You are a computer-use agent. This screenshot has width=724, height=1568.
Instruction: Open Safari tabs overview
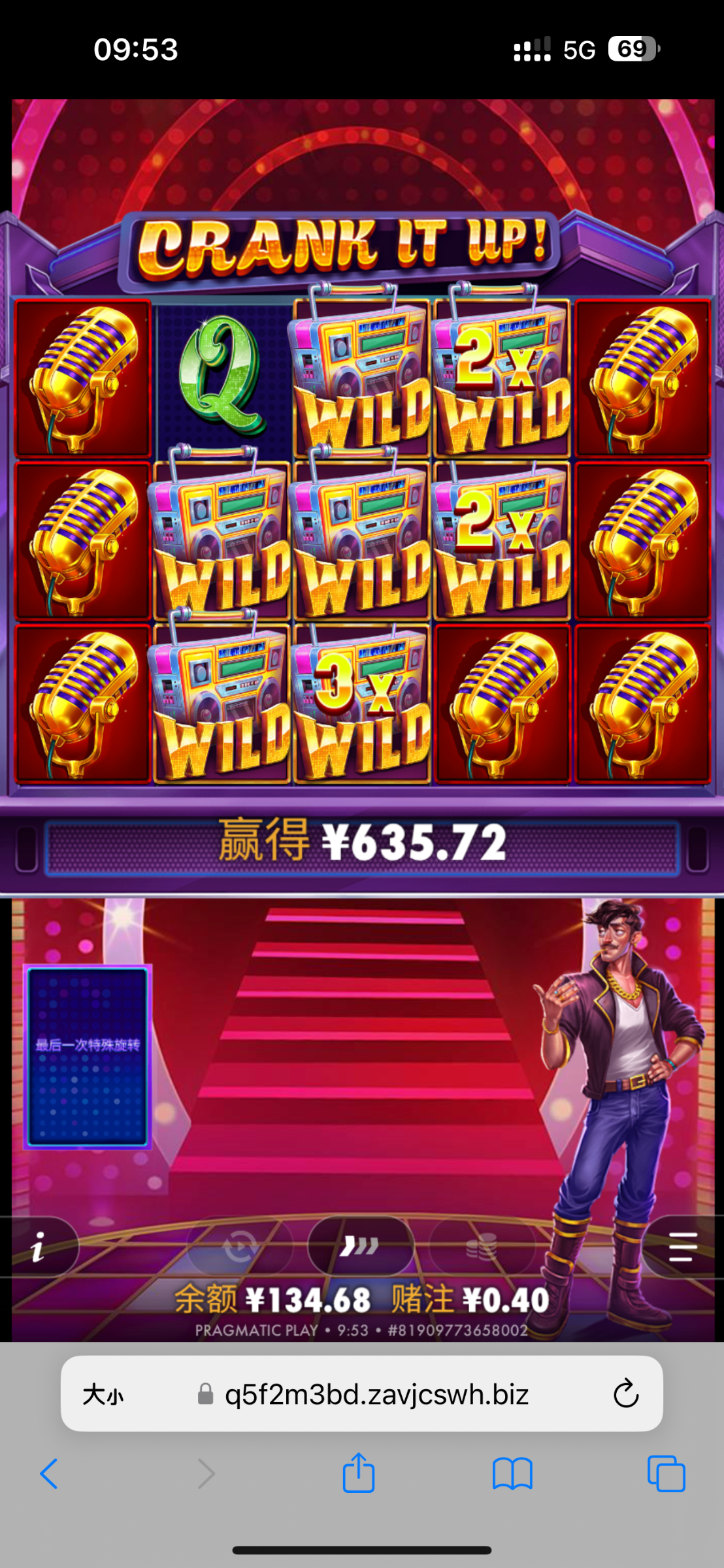(666, 1474)
